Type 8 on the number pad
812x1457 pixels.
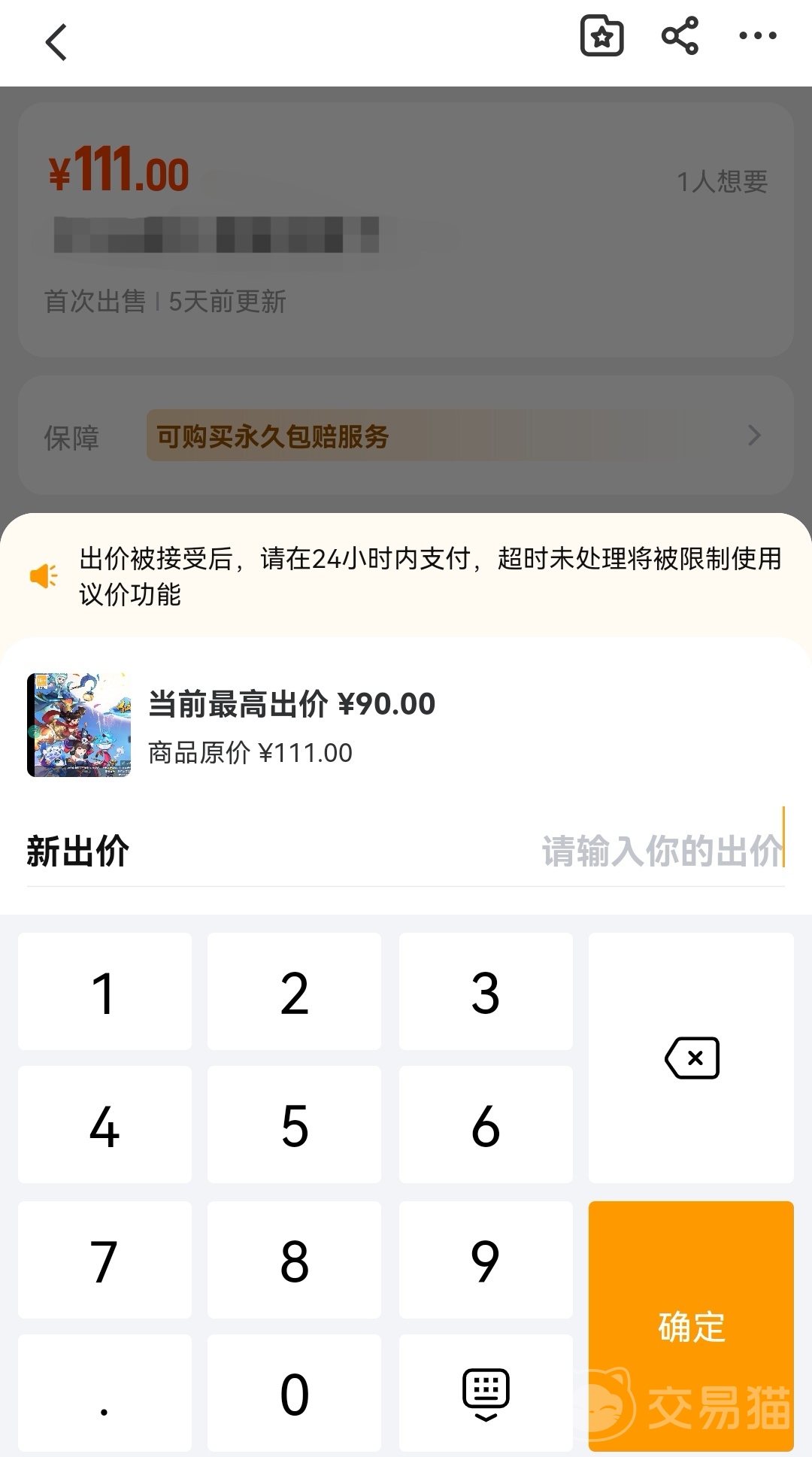coord(294,1260)
